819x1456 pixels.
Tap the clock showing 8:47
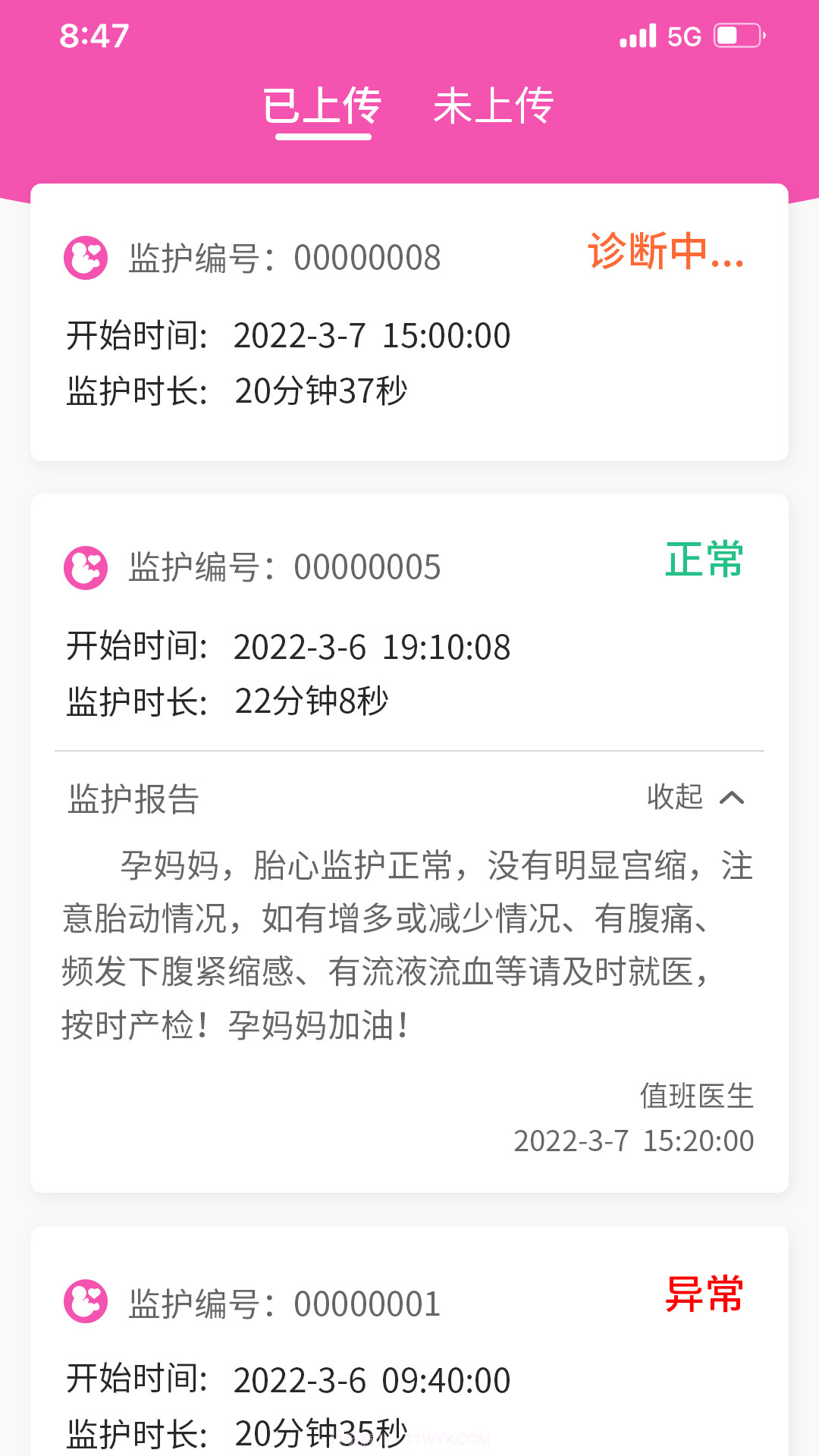click(x=93, y=33)
